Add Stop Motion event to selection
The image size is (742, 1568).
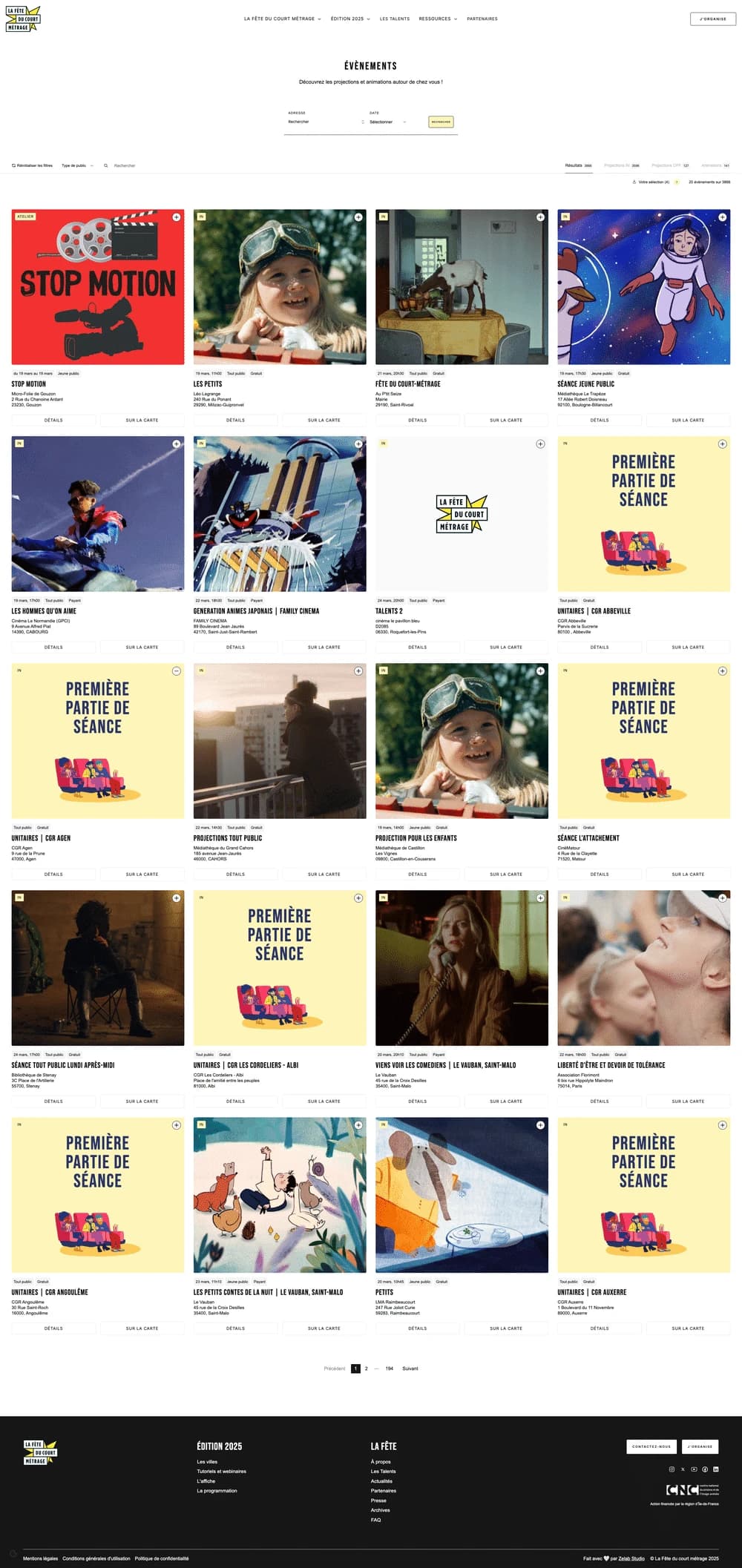(176, 217)
